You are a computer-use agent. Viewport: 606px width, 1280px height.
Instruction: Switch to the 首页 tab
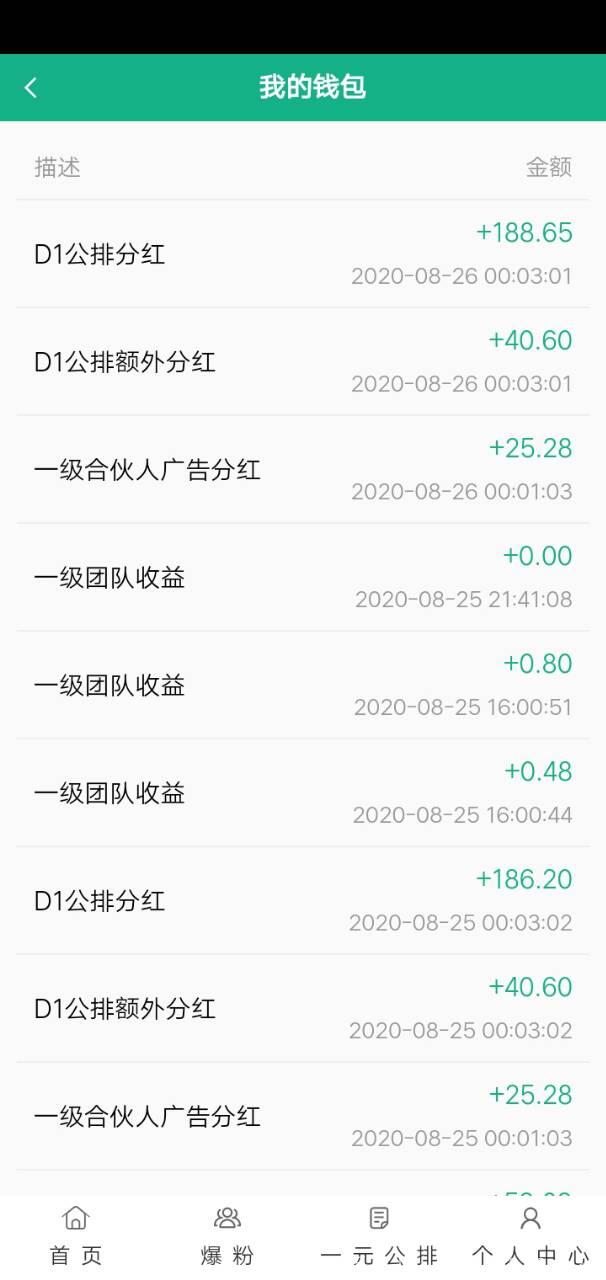pos(76,1237)
